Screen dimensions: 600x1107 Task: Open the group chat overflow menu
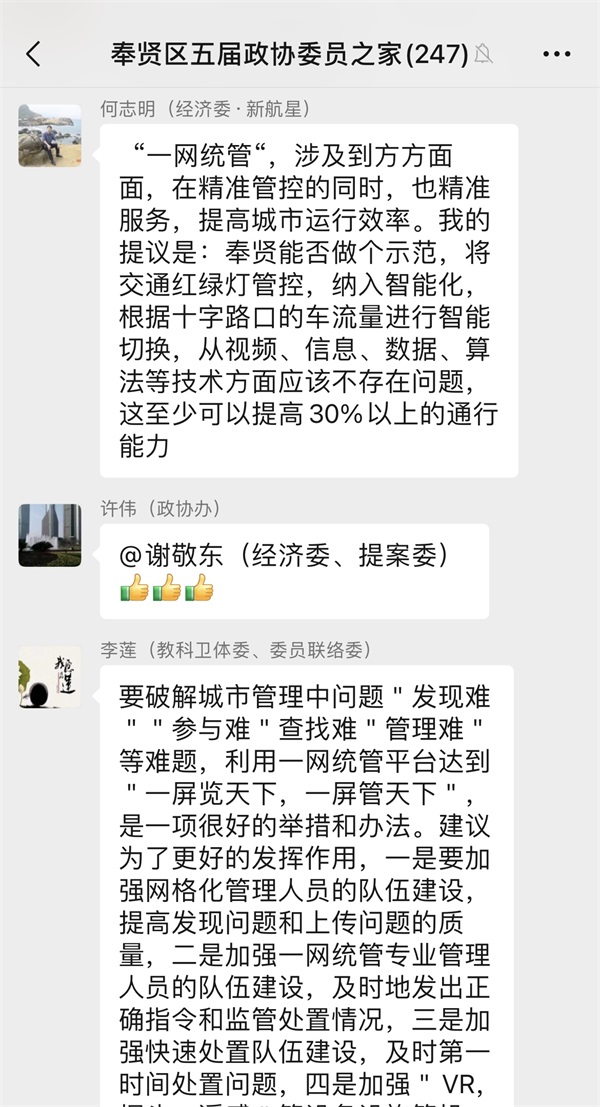tap(556, 53)
